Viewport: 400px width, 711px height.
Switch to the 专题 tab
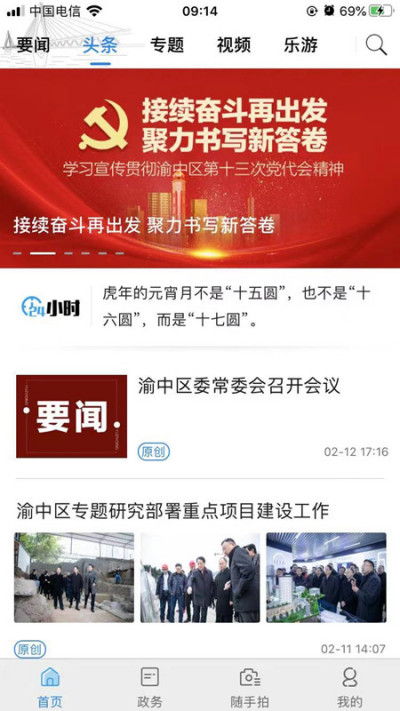pyautogui.click(x=167, y=45)
